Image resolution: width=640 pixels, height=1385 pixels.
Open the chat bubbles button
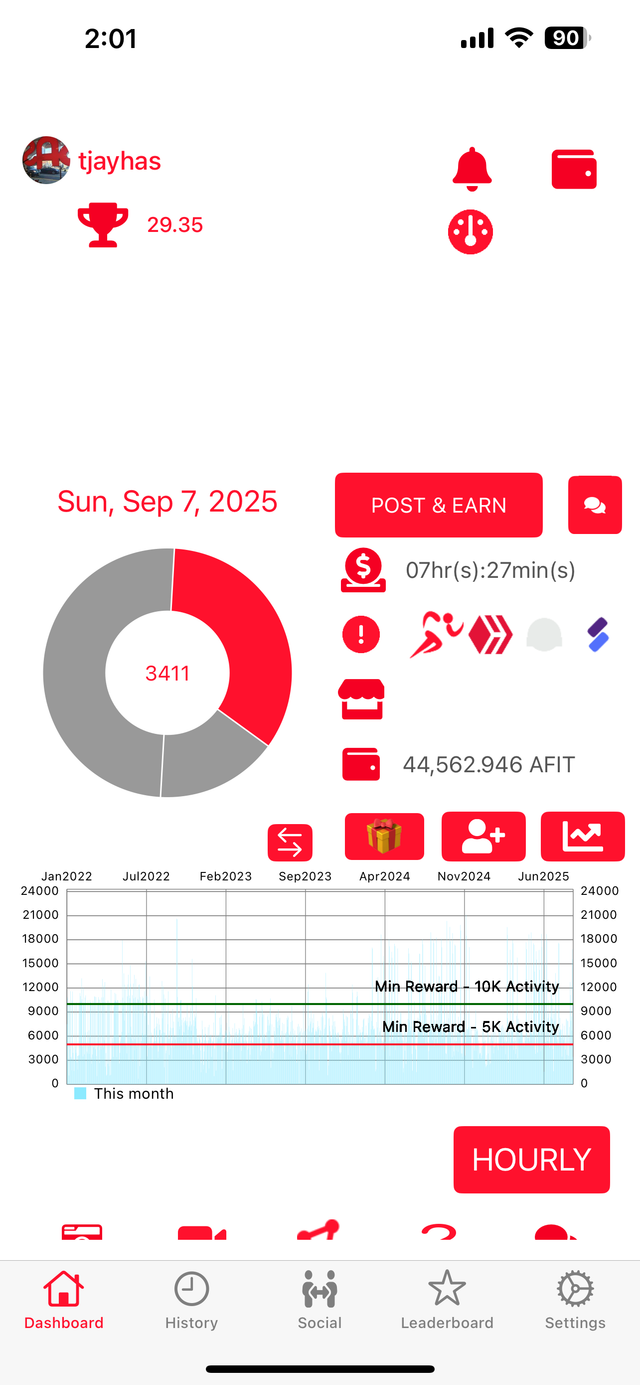coord(594,505)
